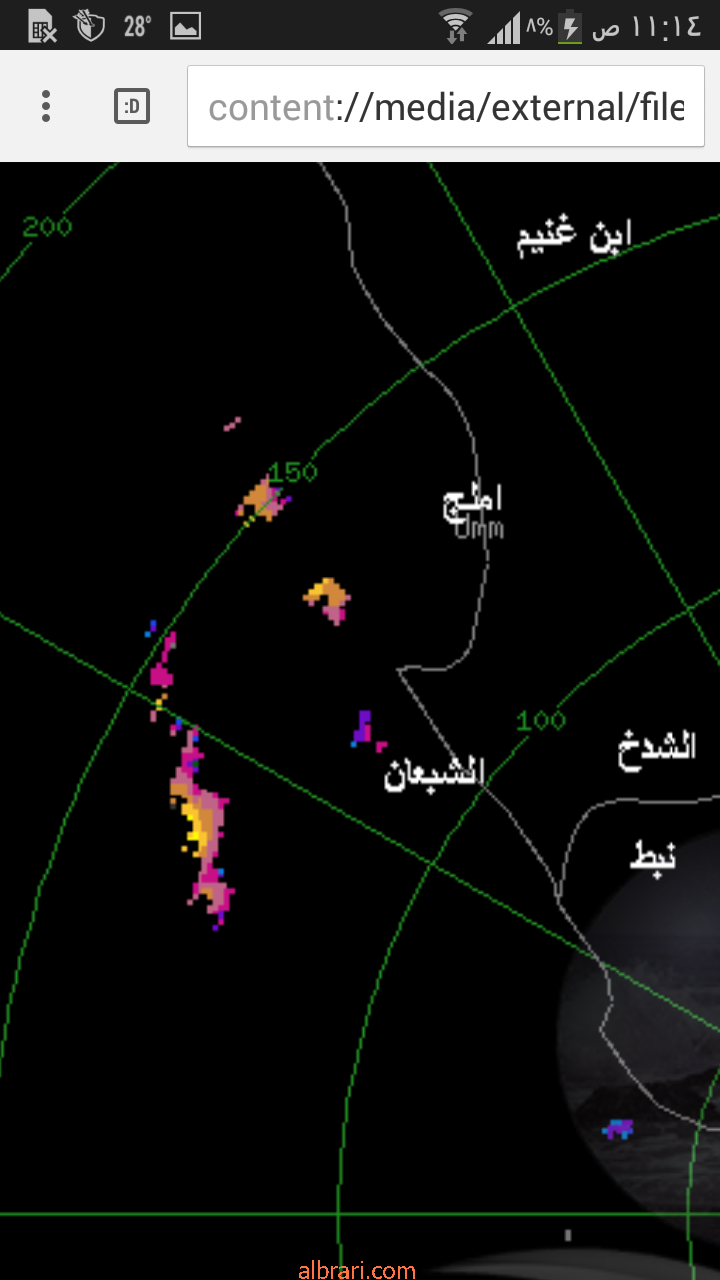720x1280 pixels.
Task: Open the tab switcher
Action: [x=132, y=106]
